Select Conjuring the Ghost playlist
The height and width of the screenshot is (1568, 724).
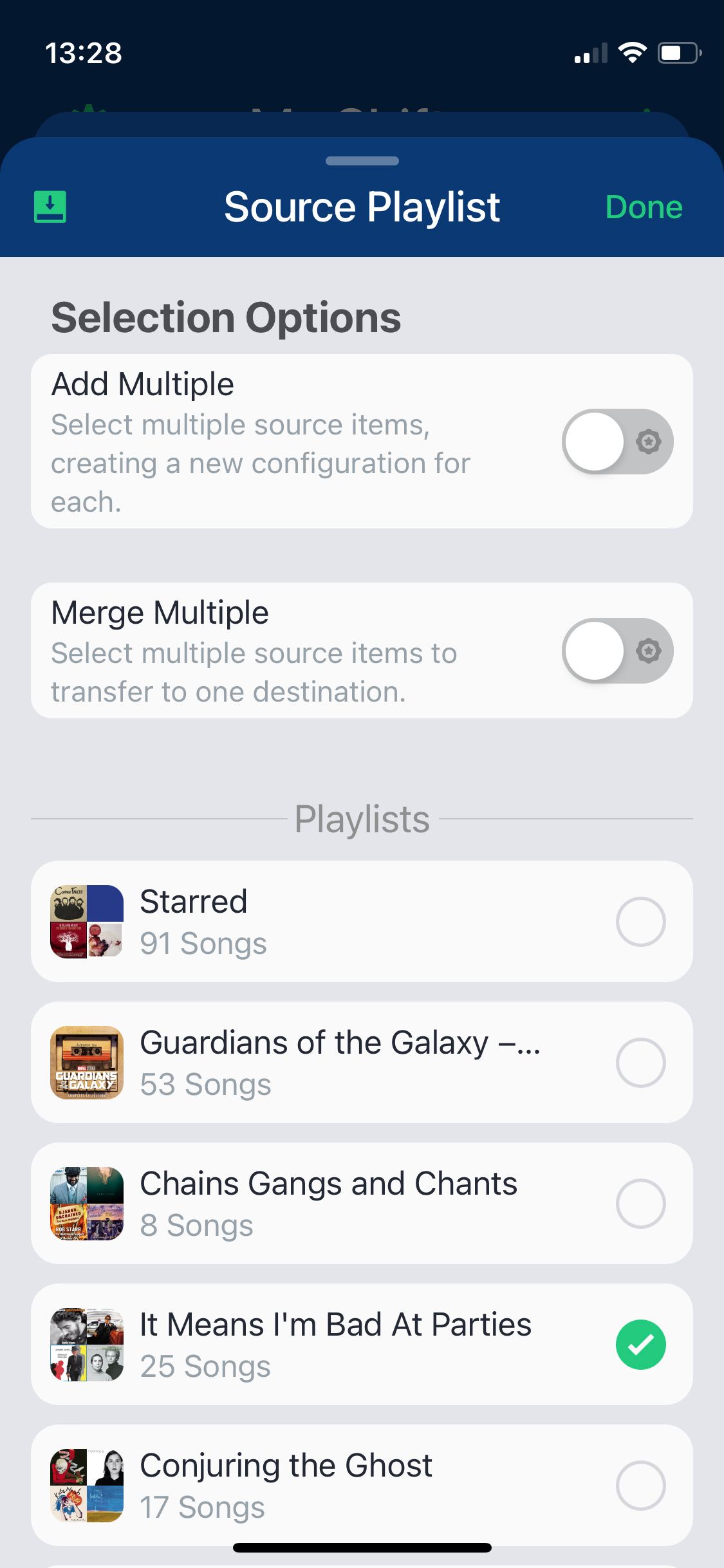coord(640,1486)
